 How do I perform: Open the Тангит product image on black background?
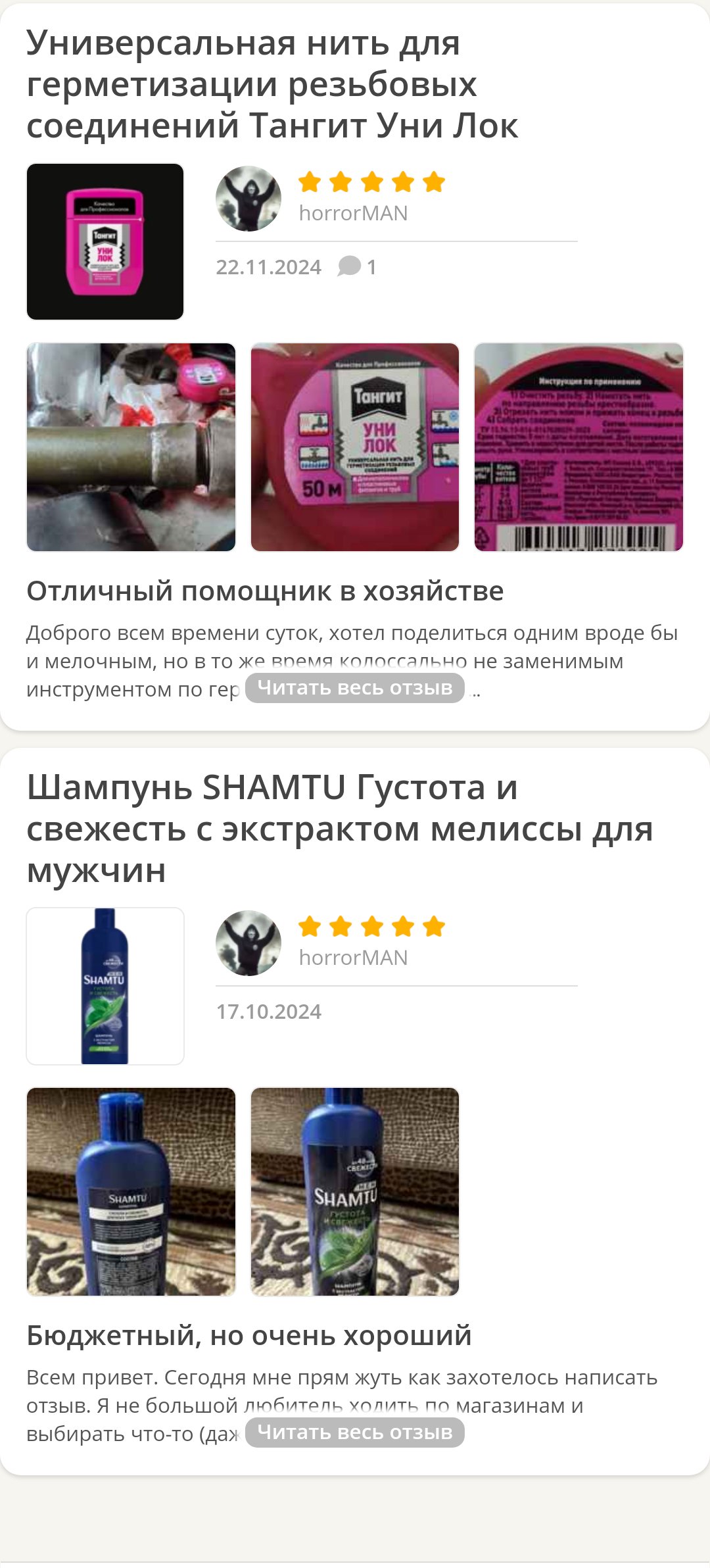pyautogui.click(x=105, y=241)
